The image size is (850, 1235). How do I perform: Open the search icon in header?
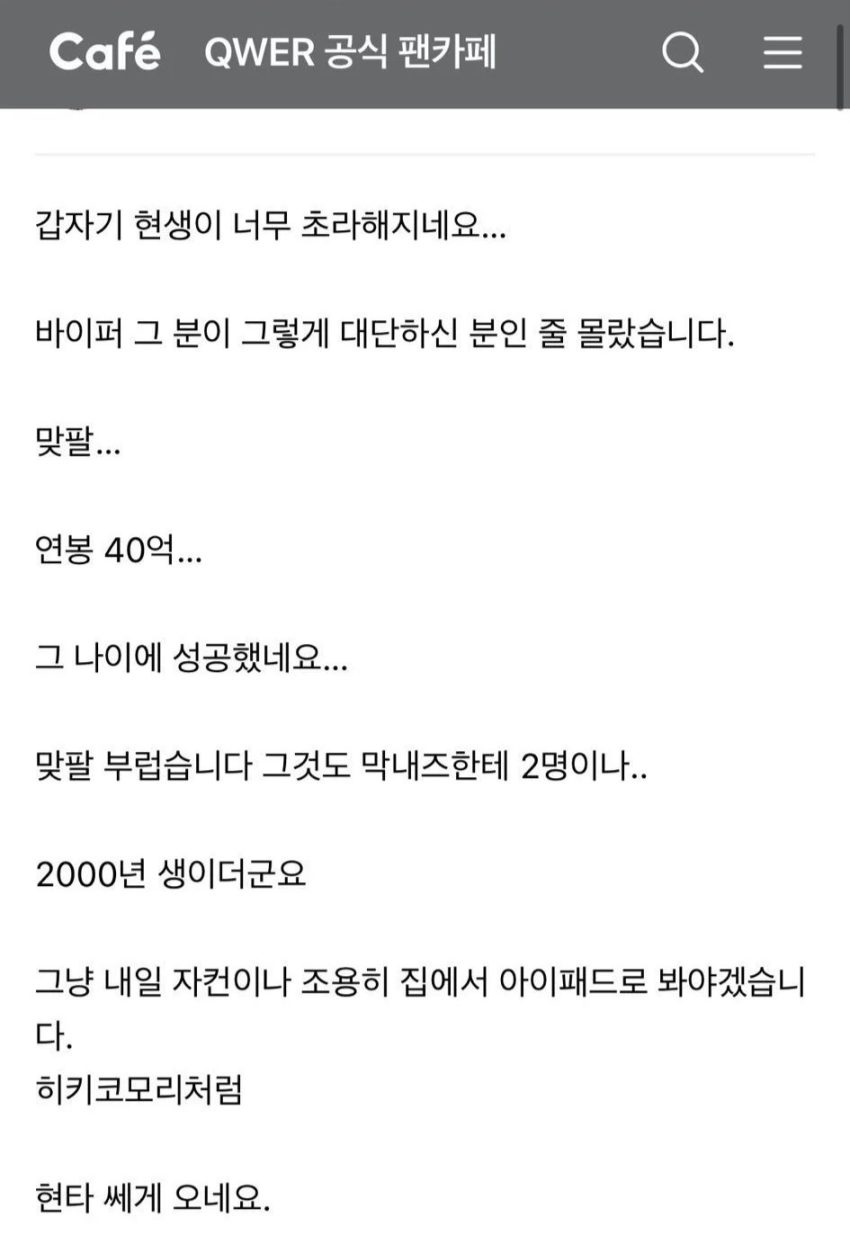tap(684, 52)
